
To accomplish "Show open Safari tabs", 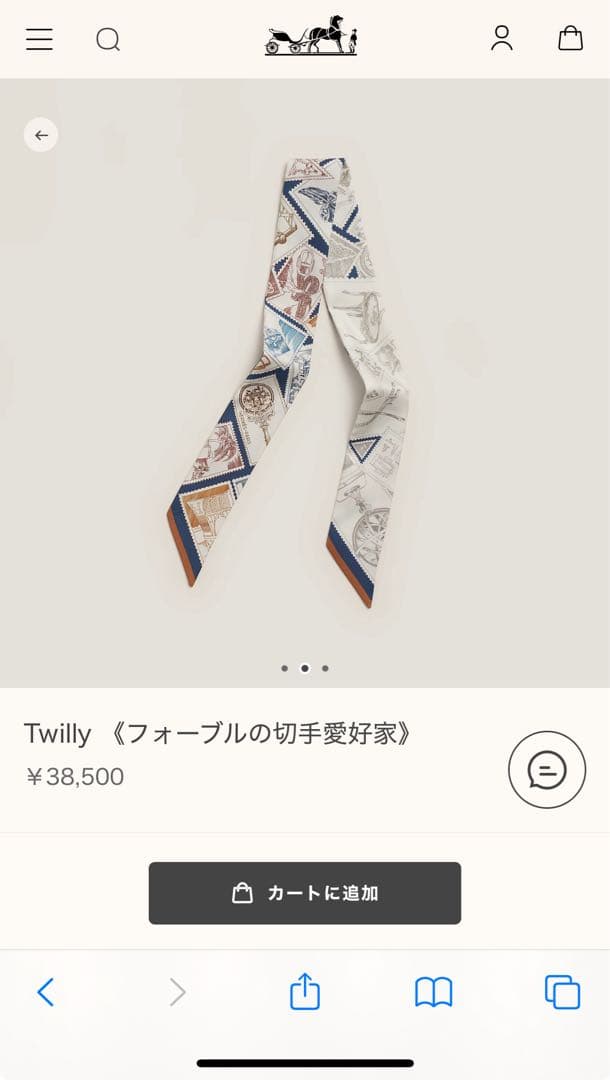I will (x=562, y=992).
